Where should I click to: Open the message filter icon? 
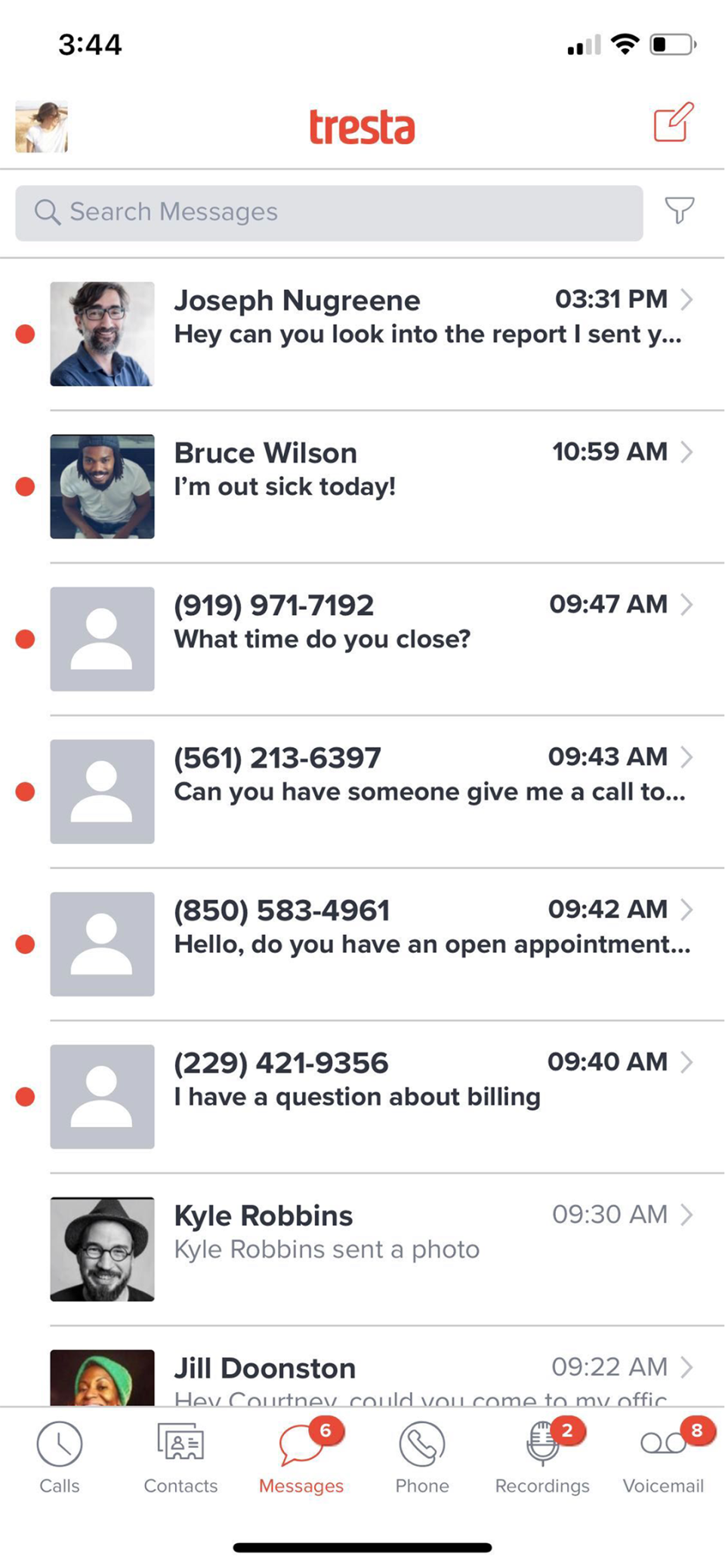pyautogui.click(x=679, y=211)
